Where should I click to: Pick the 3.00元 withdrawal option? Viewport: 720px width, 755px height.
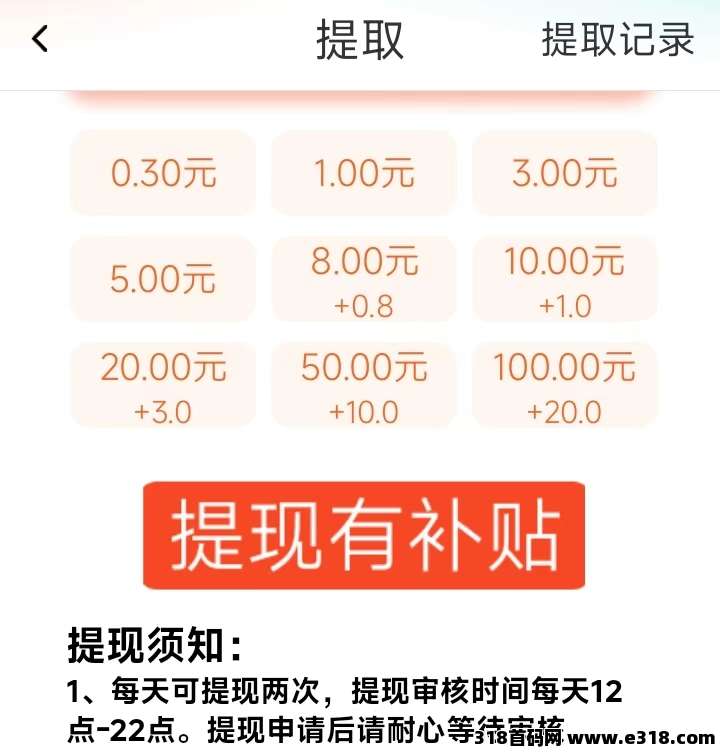pyautogui.click(x=565, y=173)
